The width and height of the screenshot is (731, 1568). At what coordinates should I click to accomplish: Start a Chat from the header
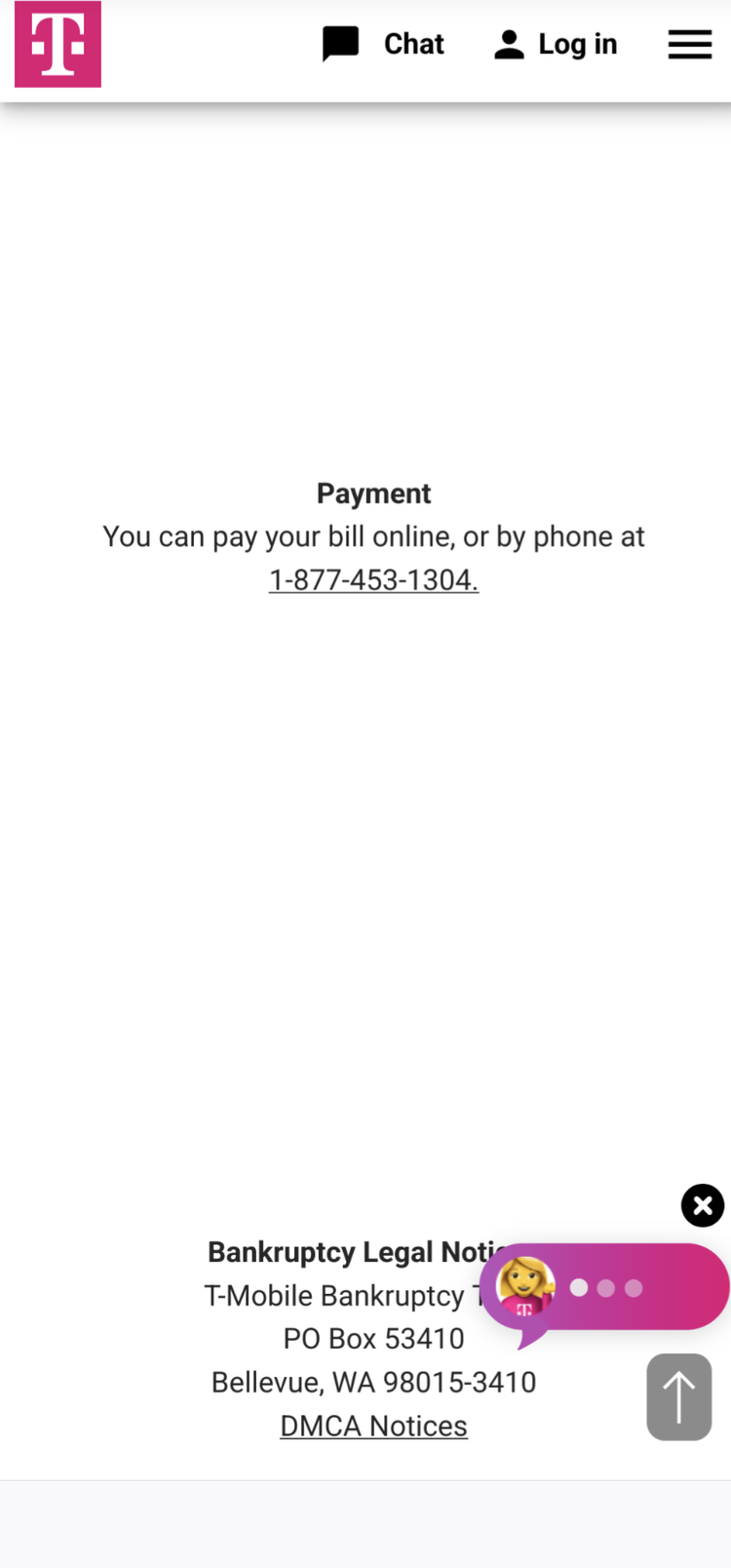[383, 44]
